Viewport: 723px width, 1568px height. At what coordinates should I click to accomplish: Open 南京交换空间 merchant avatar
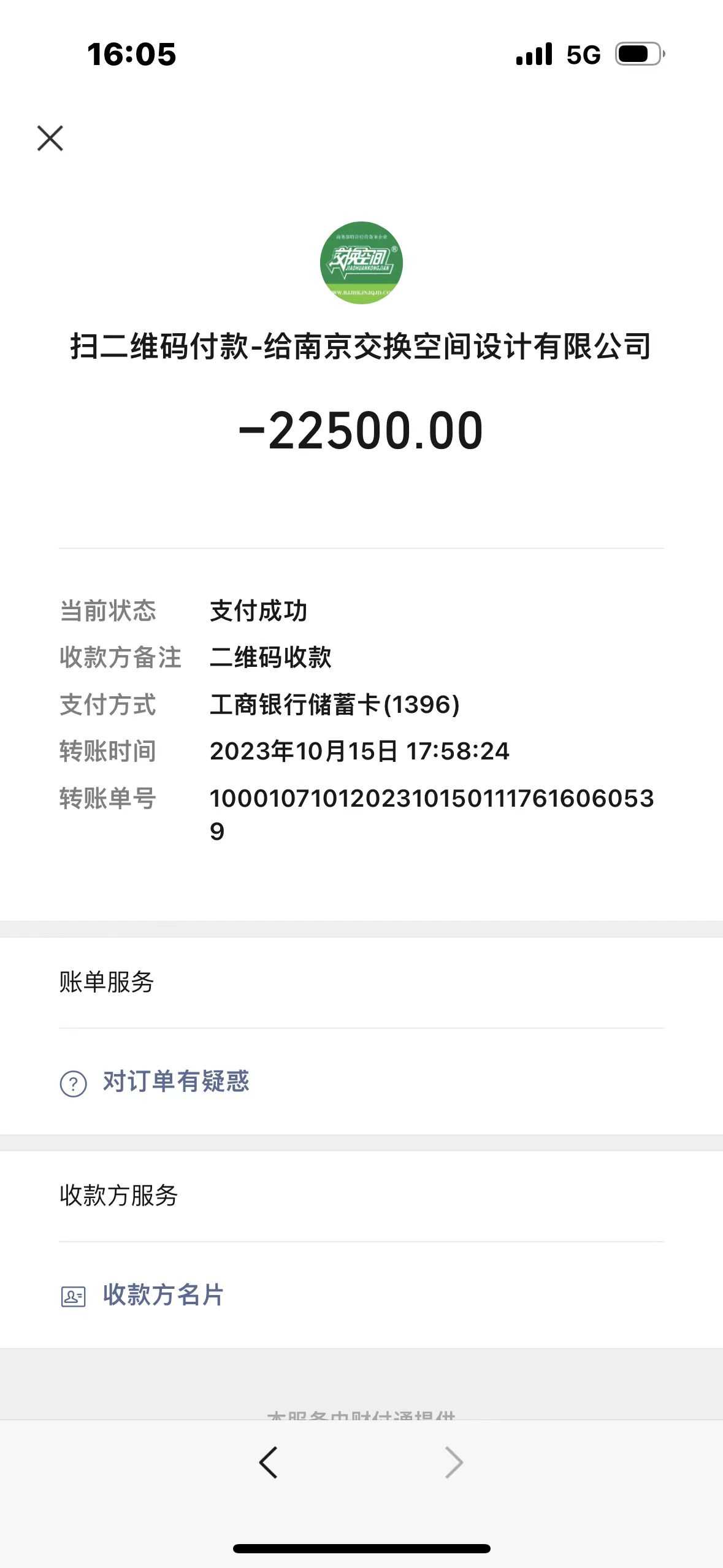pyautogui.click(x=361, y=263)
